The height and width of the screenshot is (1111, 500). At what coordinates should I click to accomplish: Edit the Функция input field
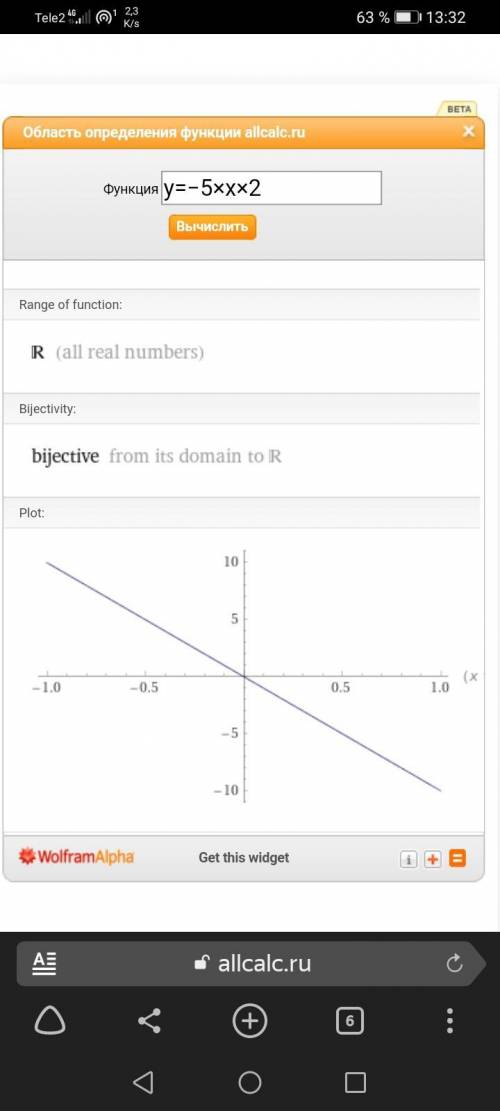(272, 188)
